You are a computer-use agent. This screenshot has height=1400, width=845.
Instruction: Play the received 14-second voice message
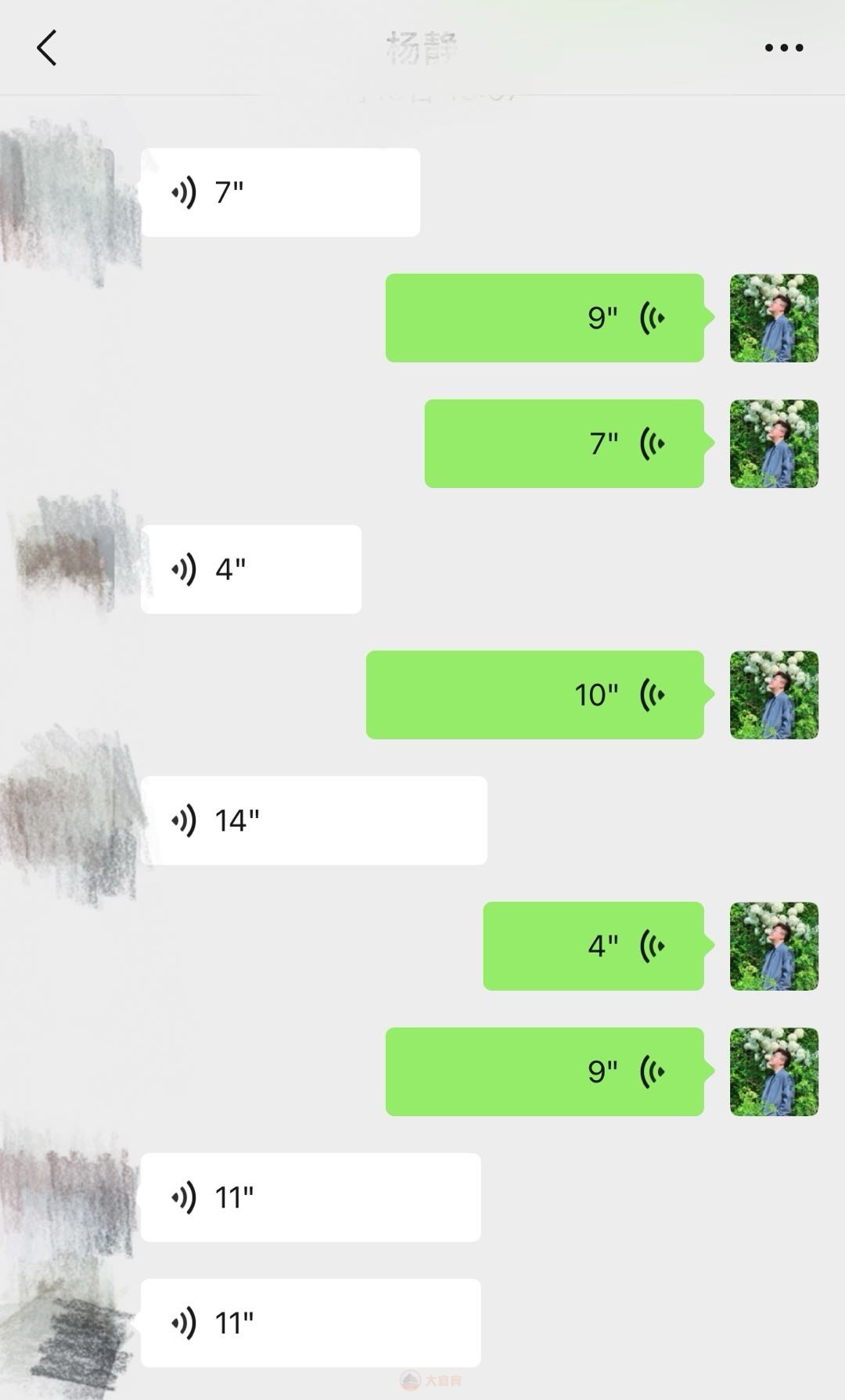pos(314,820)
